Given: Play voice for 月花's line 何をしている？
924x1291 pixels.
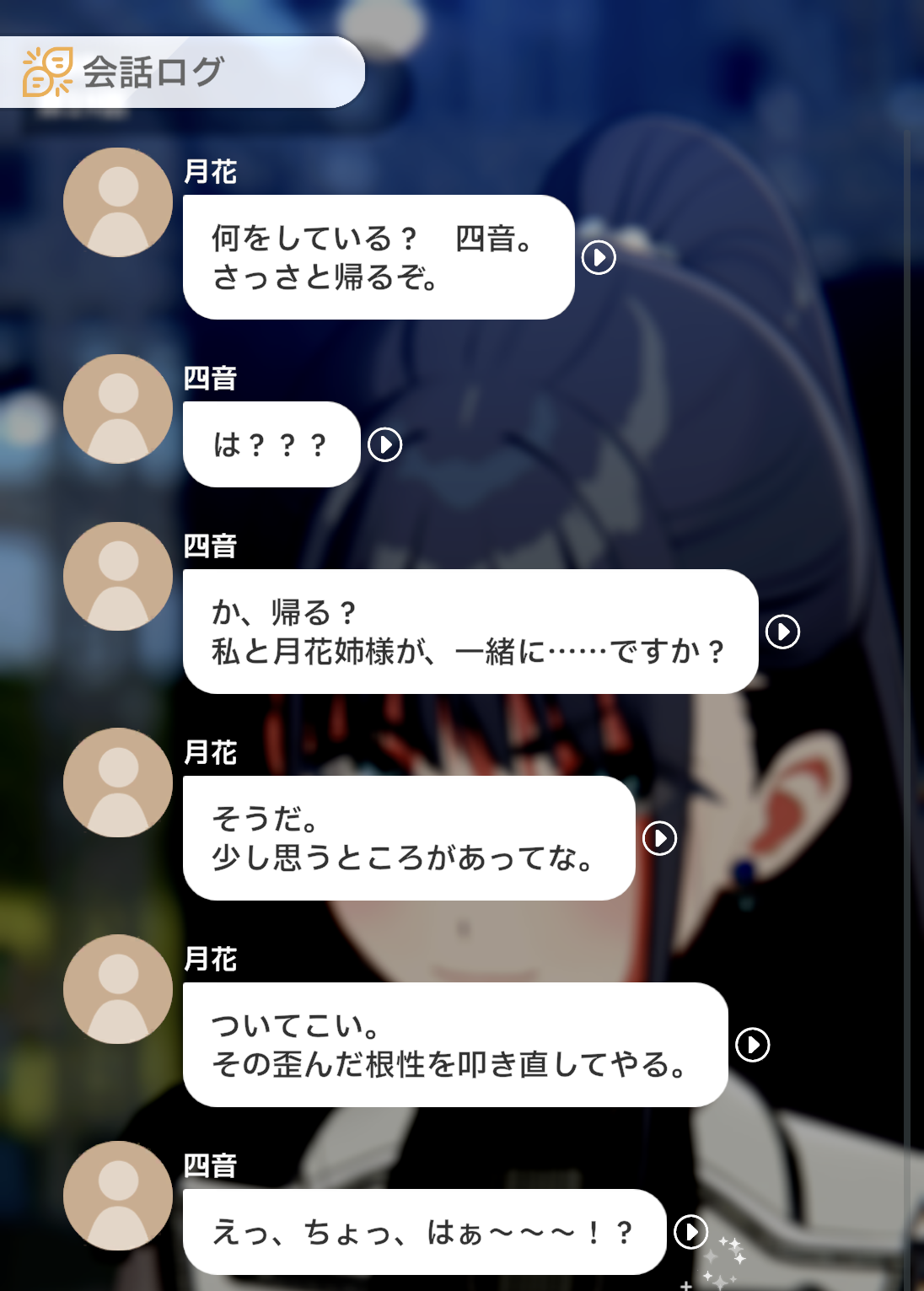Looking at the screenshot, I should (x=599, y=257).
